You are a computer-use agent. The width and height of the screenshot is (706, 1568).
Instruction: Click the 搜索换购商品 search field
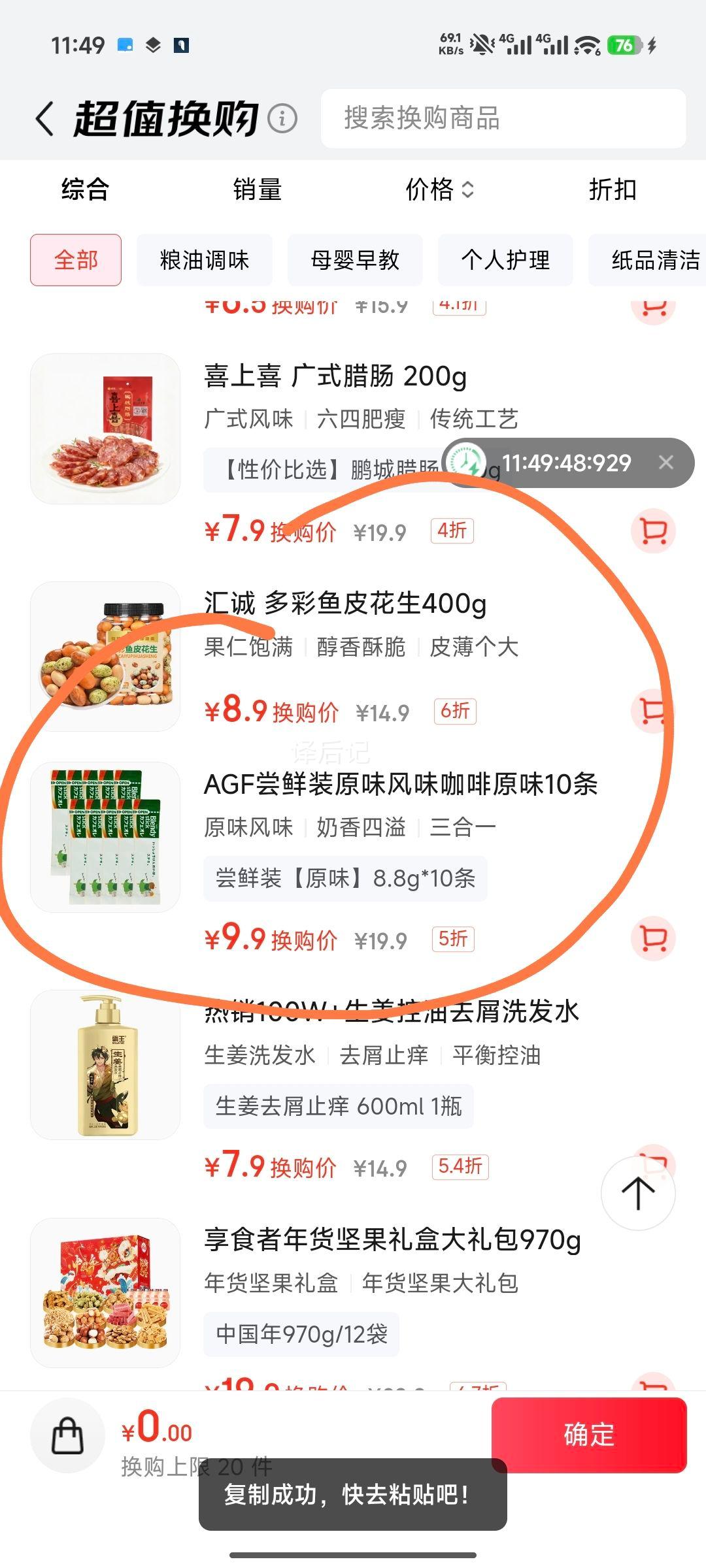[503, 120]
